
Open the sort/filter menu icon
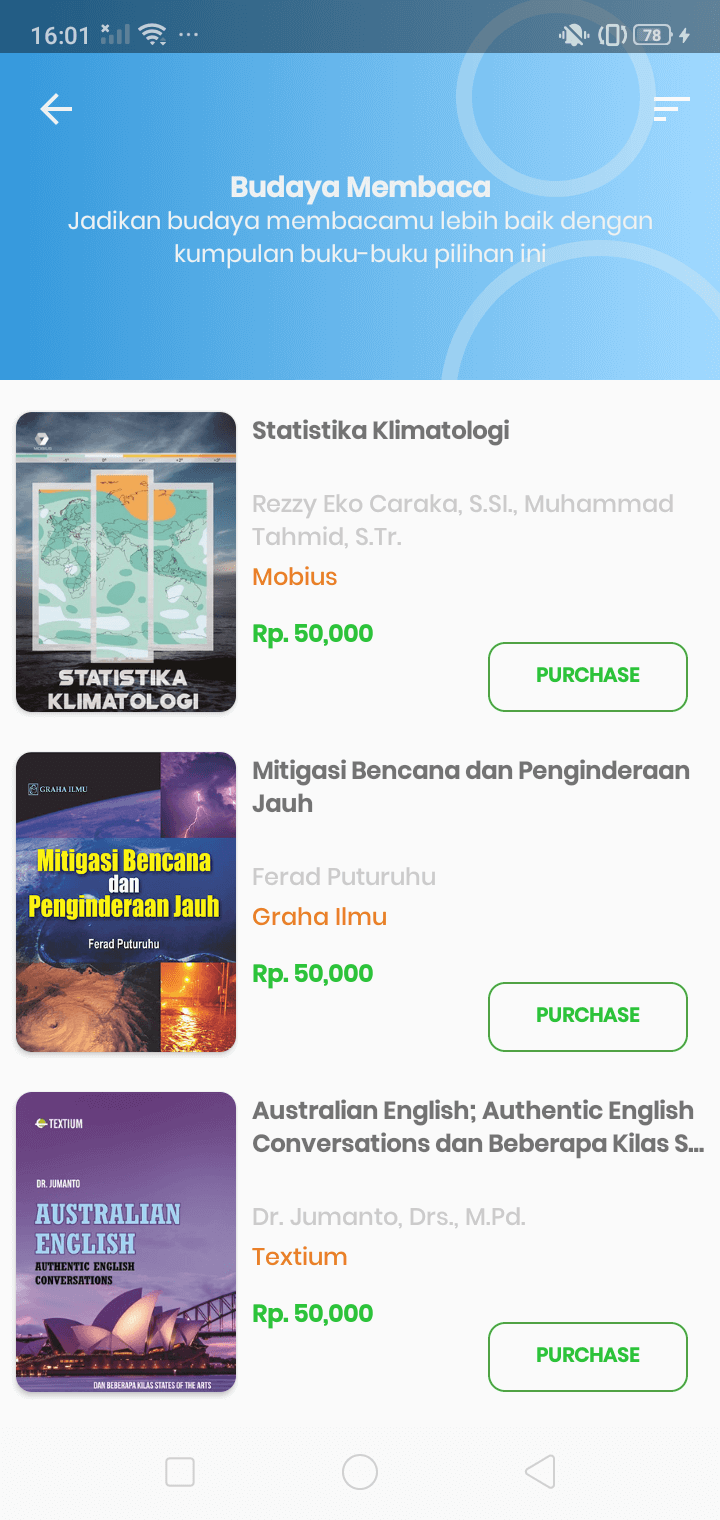[x=671, y=109]
